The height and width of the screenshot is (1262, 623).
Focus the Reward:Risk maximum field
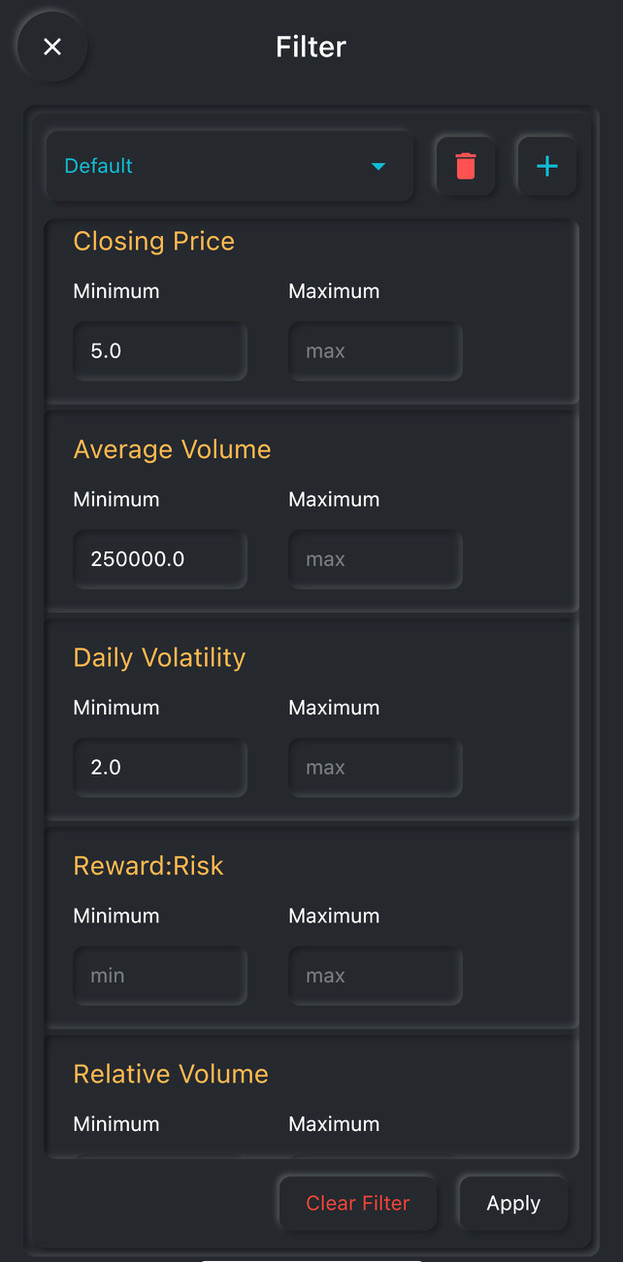(376, 975)
